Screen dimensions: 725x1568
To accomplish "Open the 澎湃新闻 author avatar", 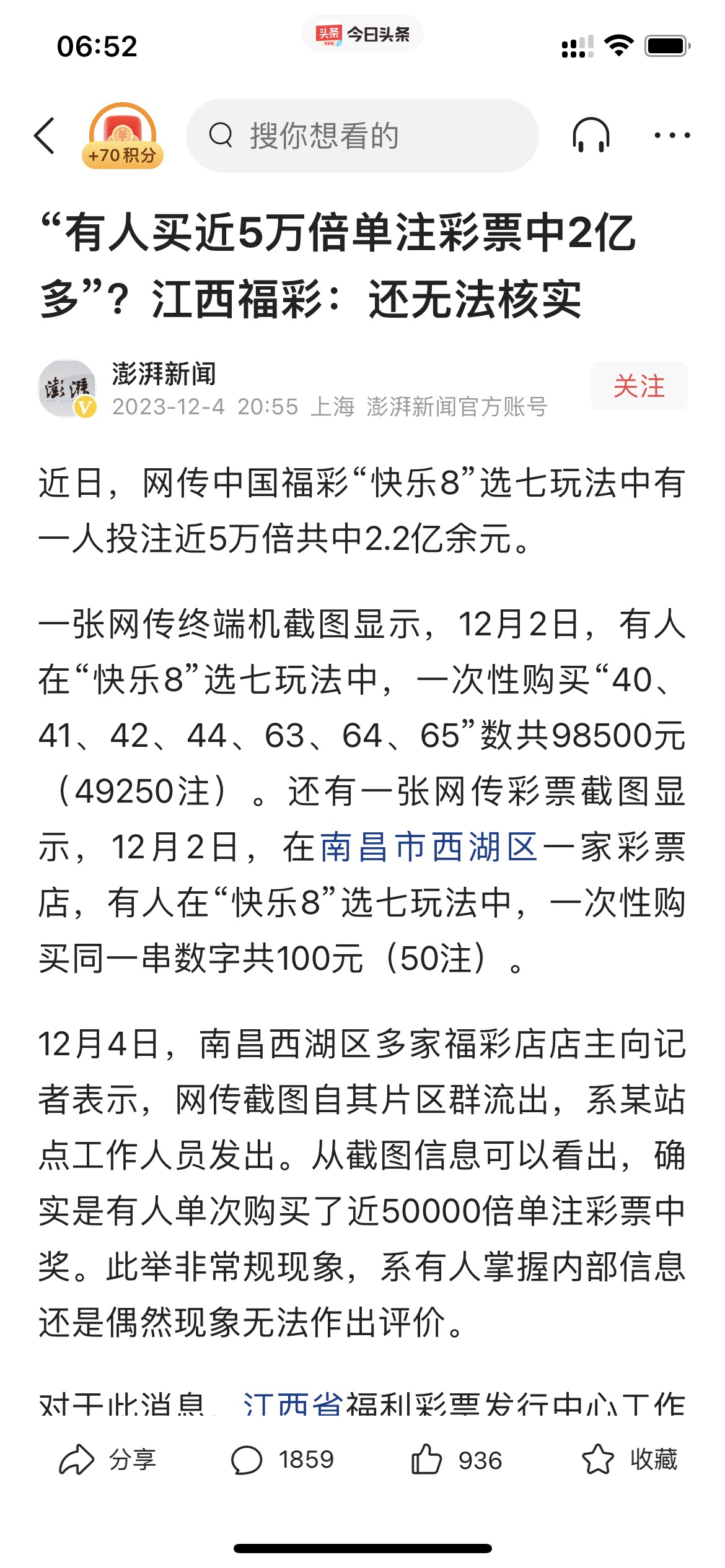I will point(68,388).
